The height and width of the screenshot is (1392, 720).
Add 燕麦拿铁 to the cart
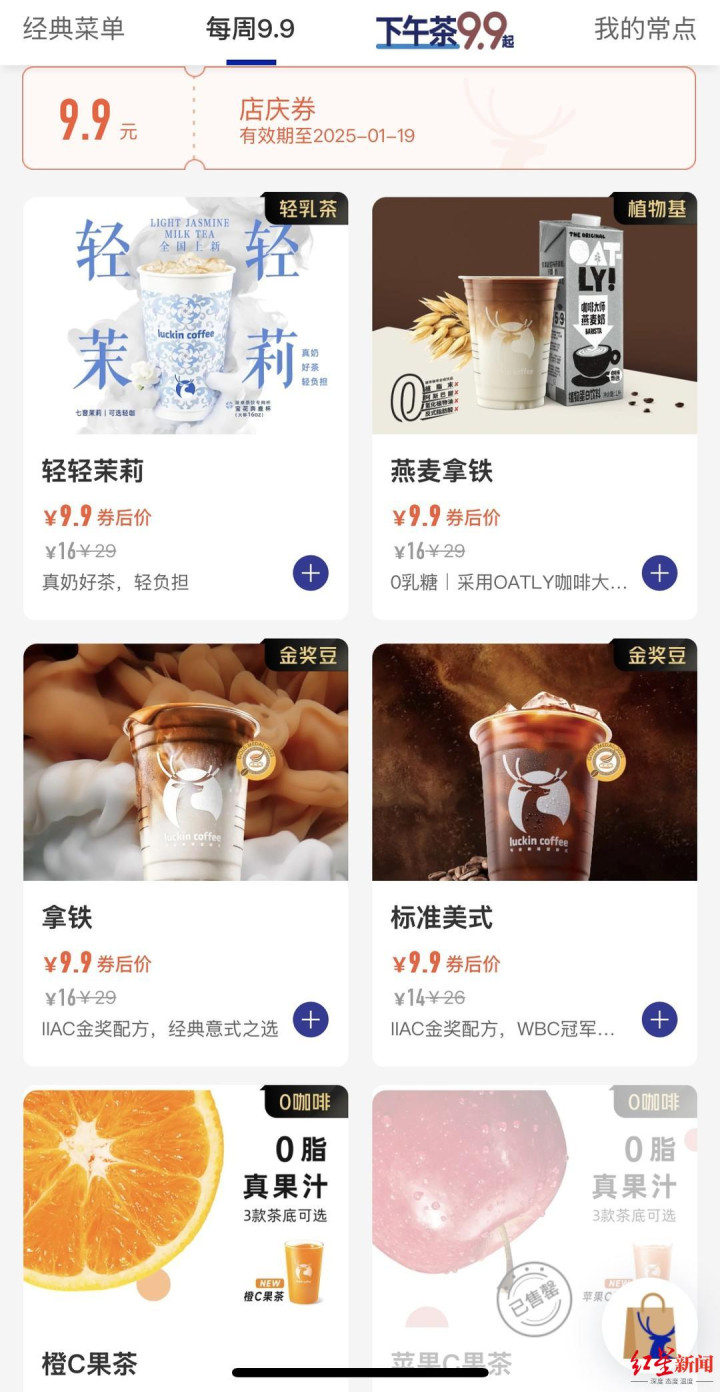(659, 573)
